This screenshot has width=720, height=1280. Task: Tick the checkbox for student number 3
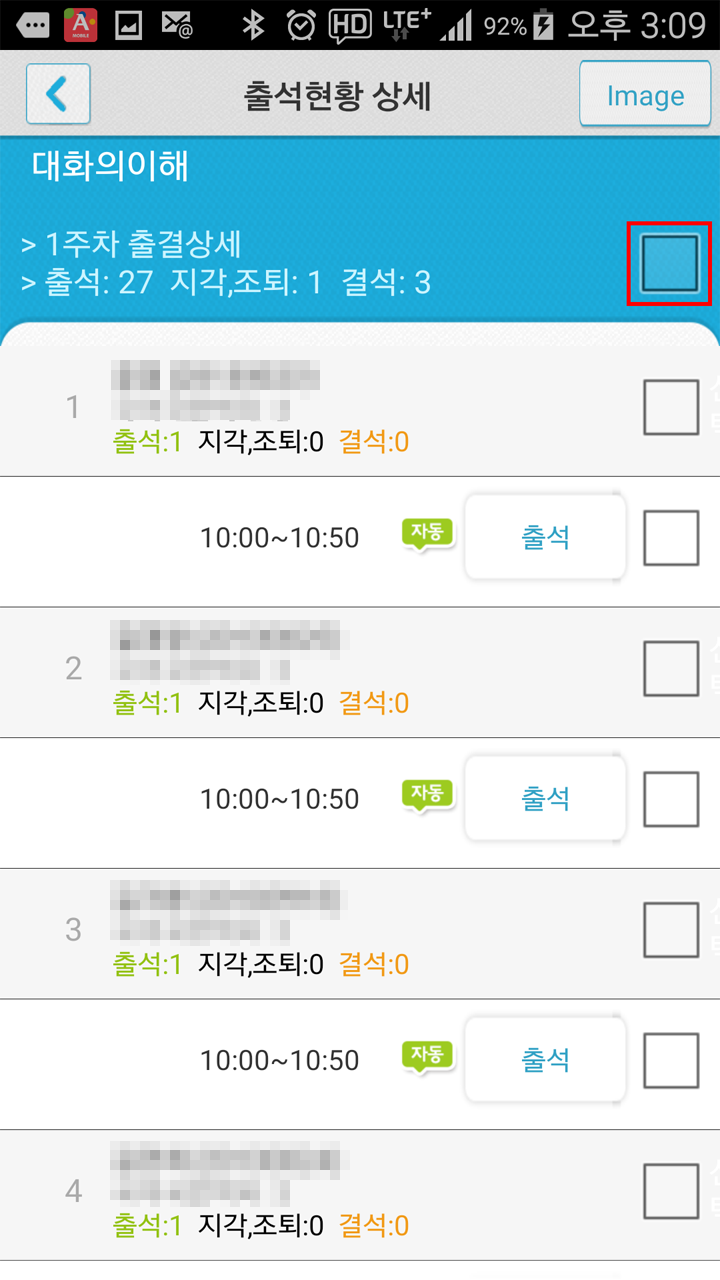click(671, 929)
